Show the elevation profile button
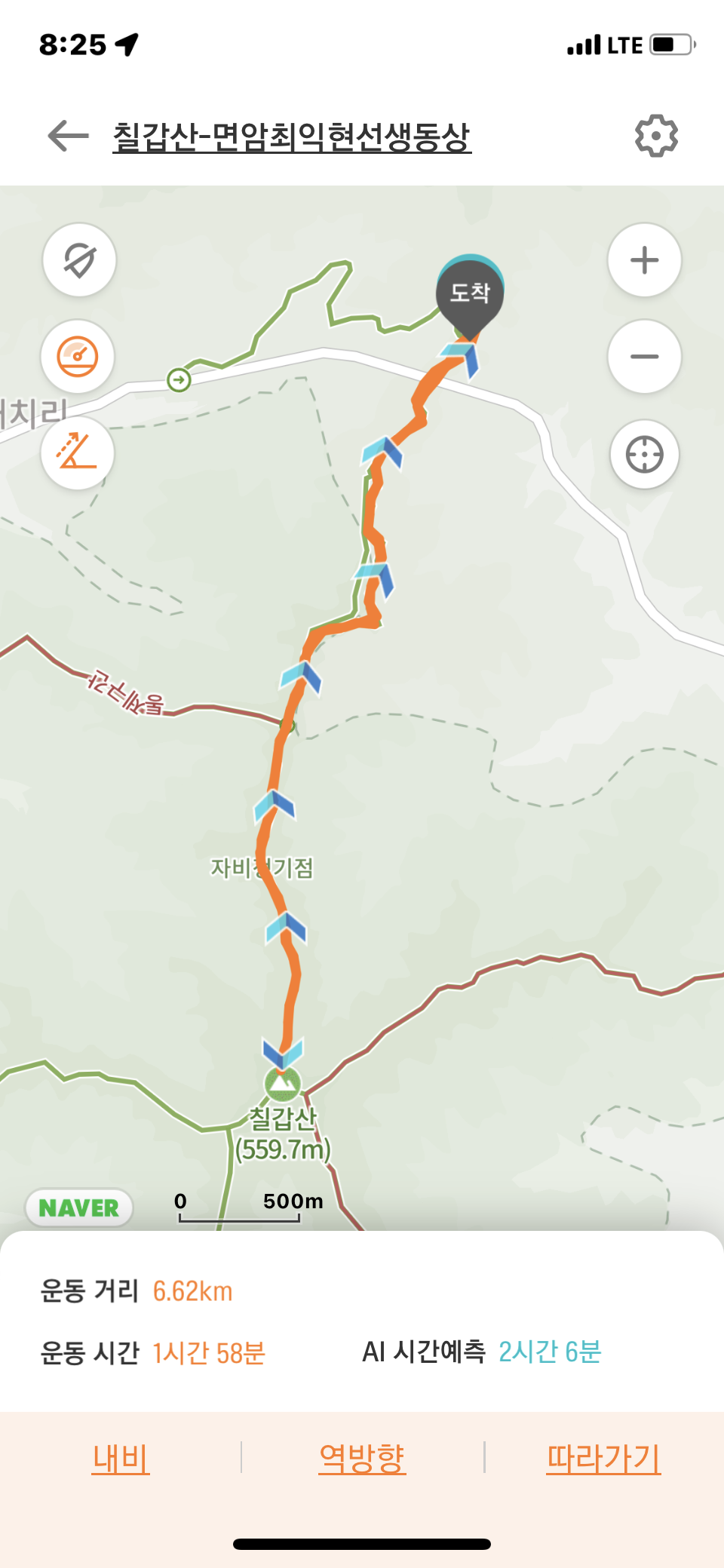 [x=78, y=453]
